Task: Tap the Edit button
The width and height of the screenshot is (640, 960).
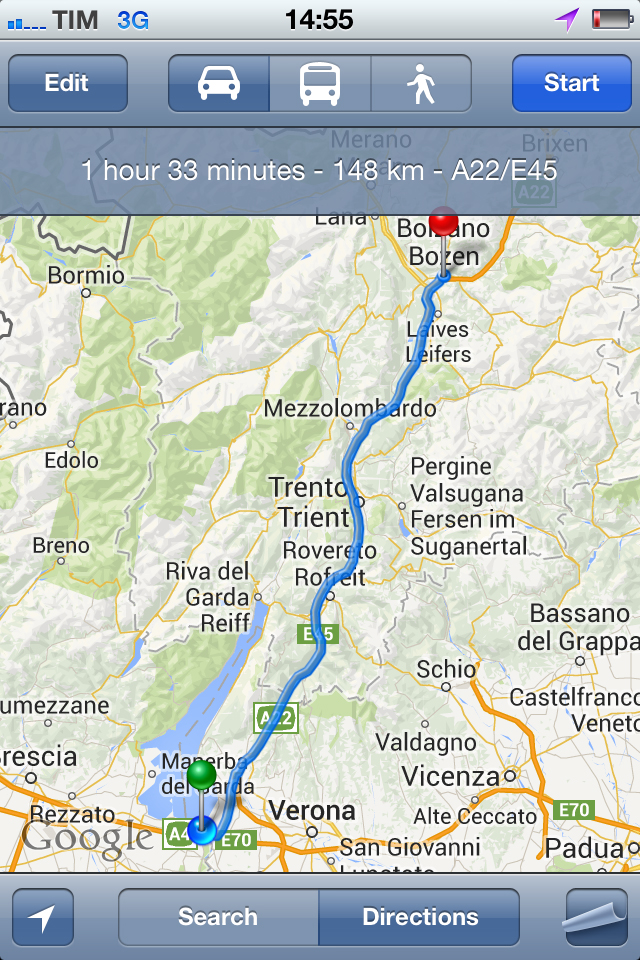Action: 67,83
